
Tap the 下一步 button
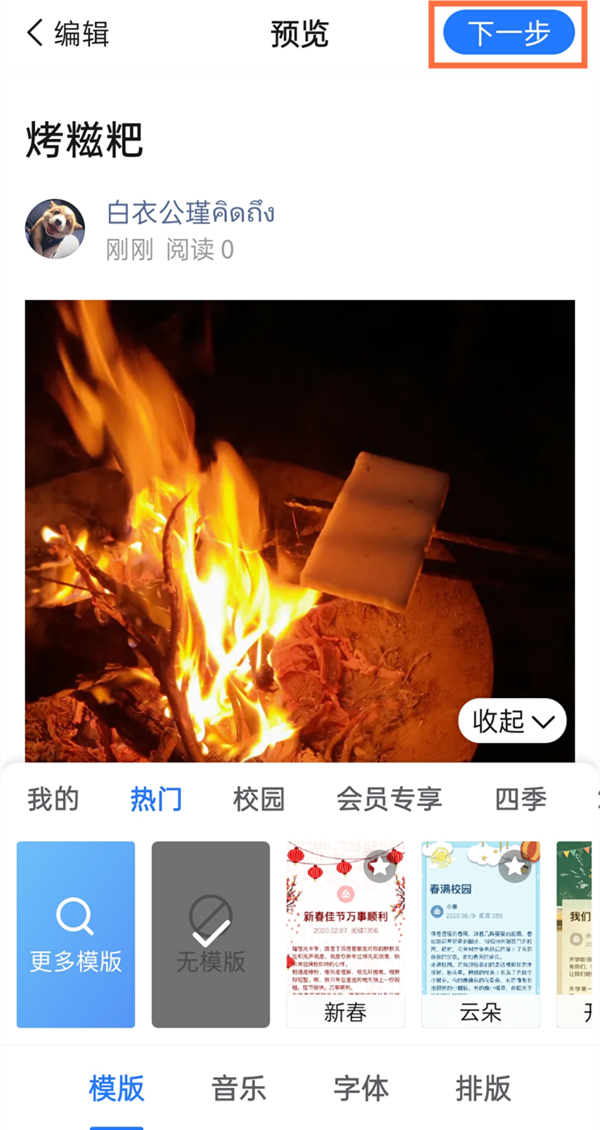[509, 34]
